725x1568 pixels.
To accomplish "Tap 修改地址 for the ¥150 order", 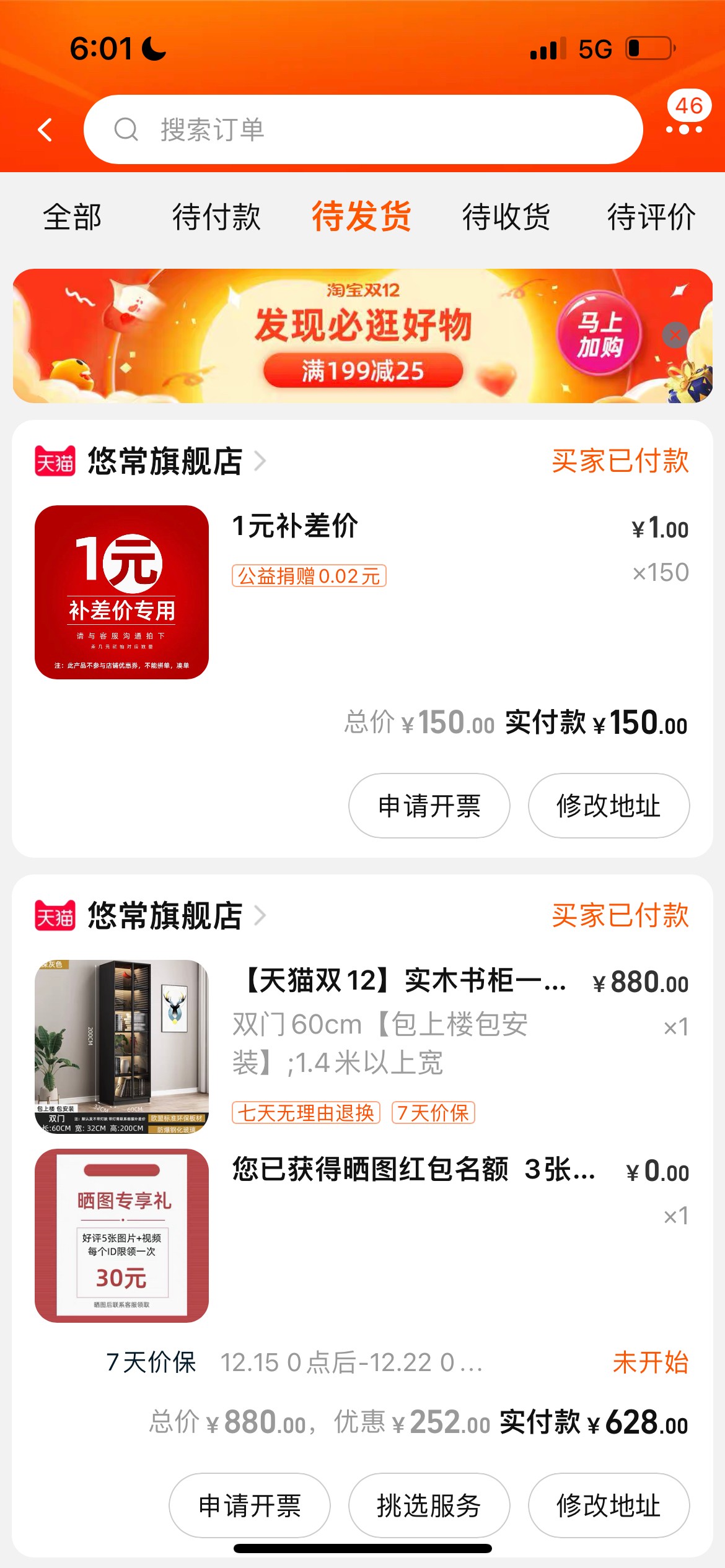I will 609,806.
